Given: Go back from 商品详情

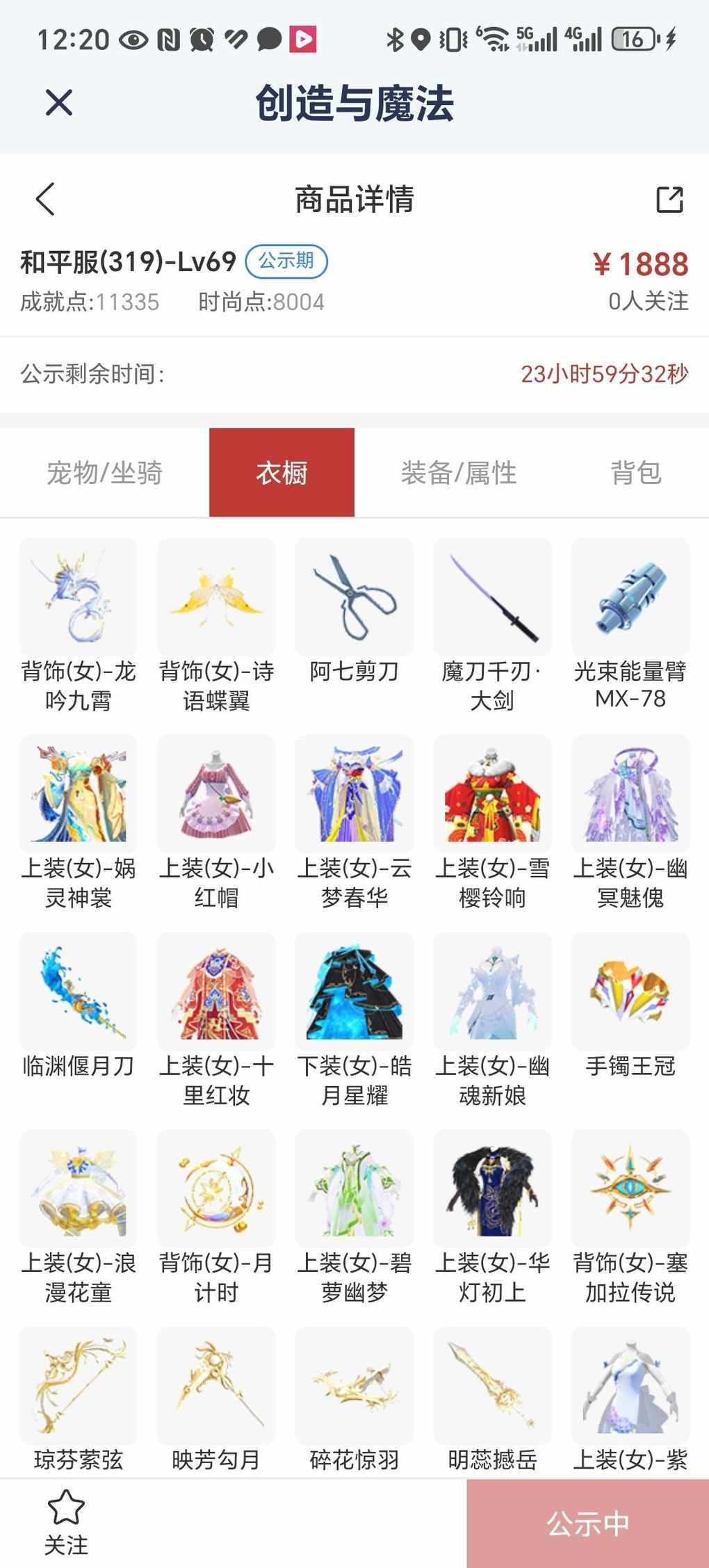Looking at the screenshot, I should tap(45, 200).
